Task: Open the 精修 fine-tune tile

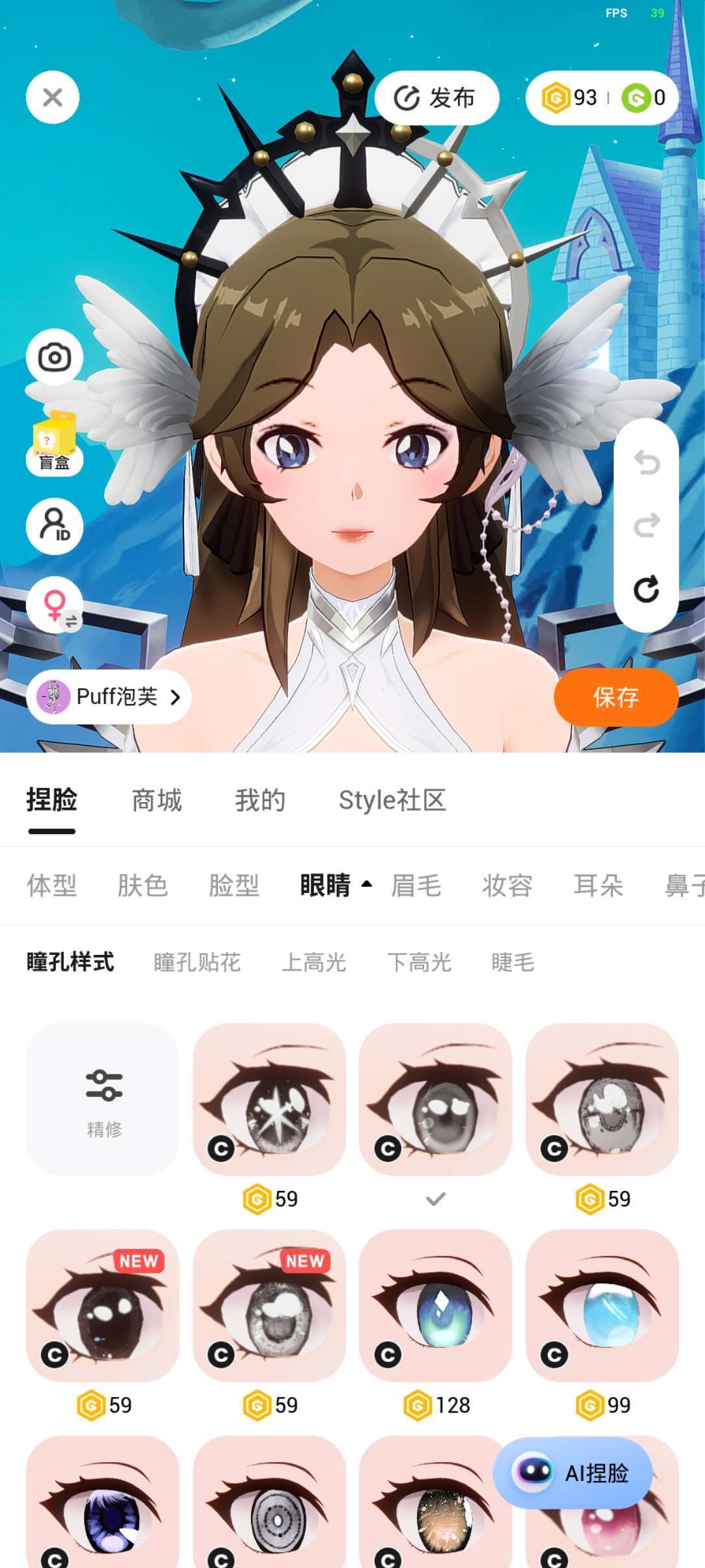Action: click(x=103, y=1100)
